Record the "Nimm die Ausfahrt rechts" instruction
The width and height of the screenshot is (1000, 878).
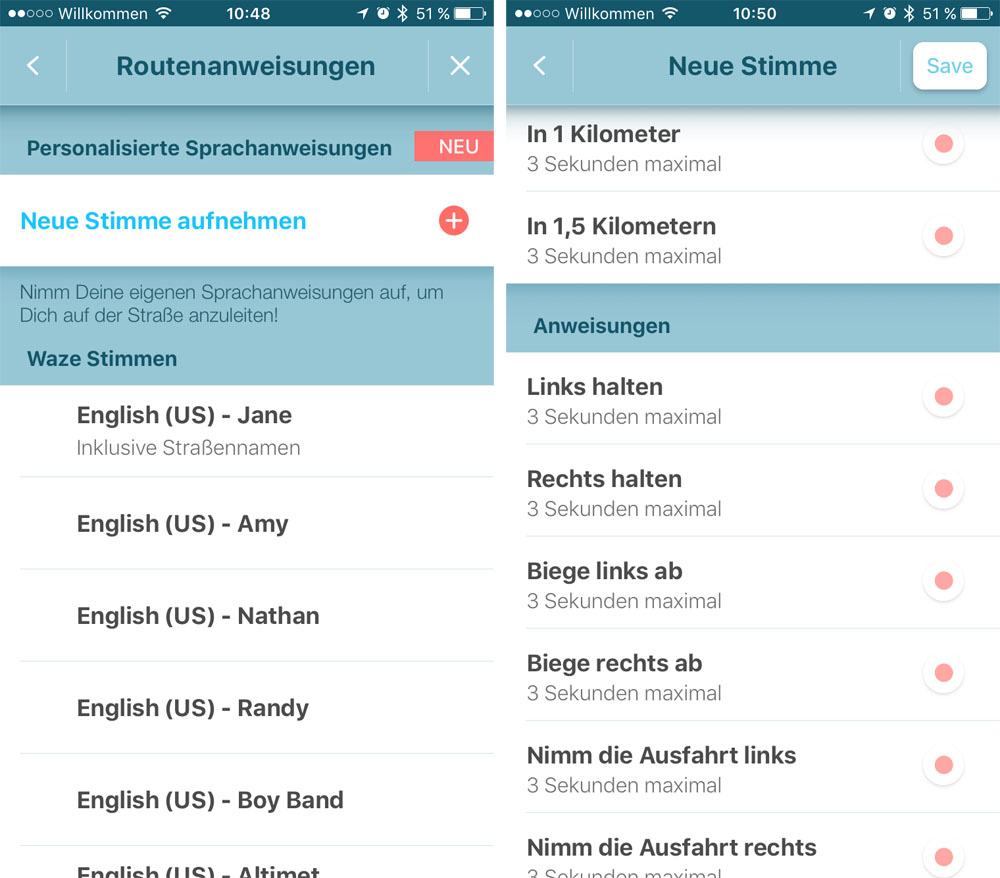943,856
